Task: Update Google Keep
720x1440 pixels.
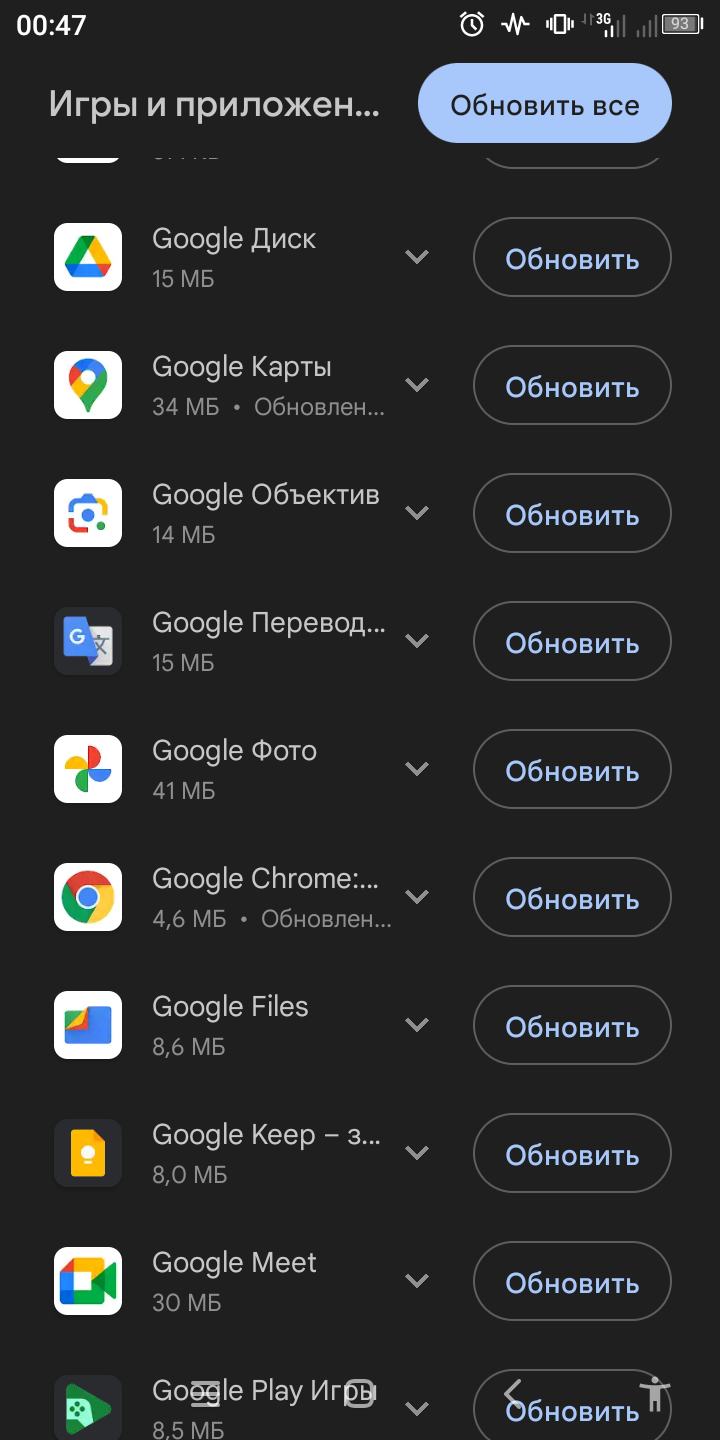Action: tap(571, 1155)
